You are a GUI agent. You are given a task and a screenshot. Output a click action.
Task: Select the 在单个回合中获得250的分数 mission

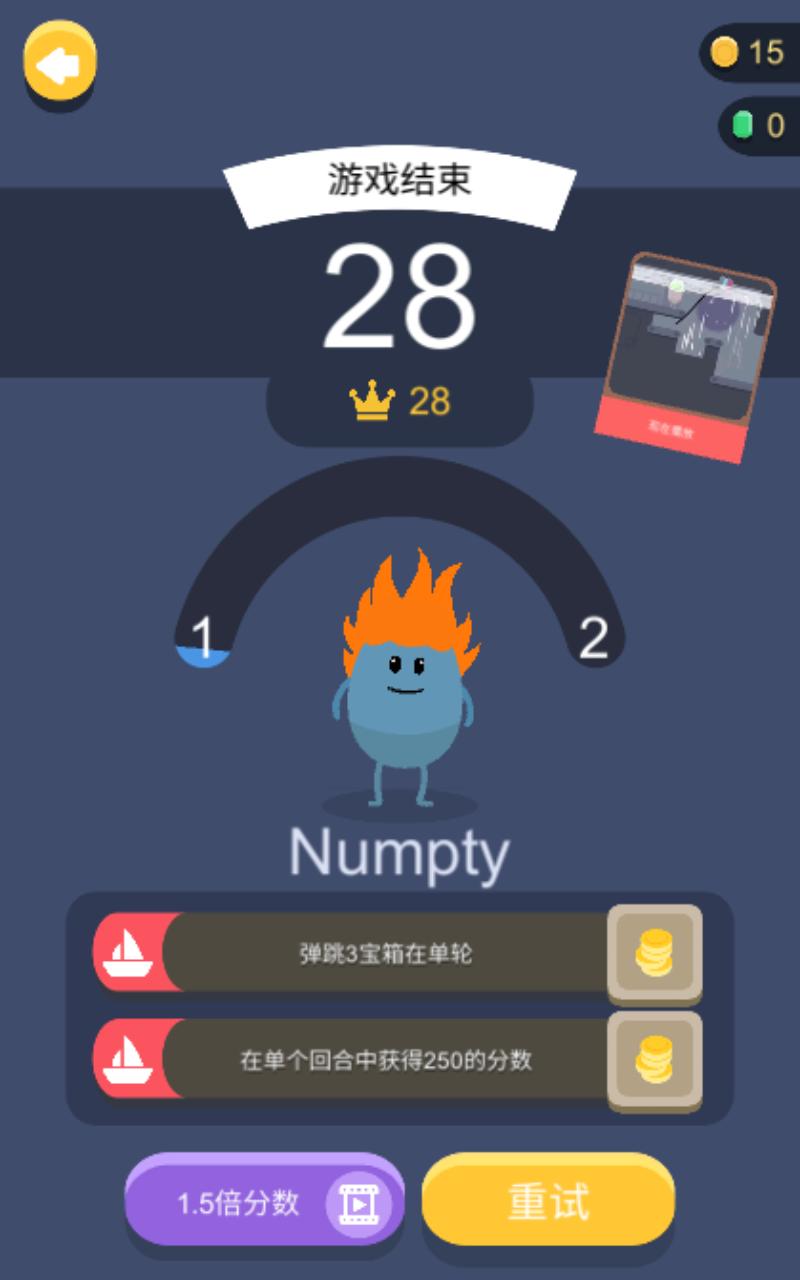click(x=386, y=1060)
